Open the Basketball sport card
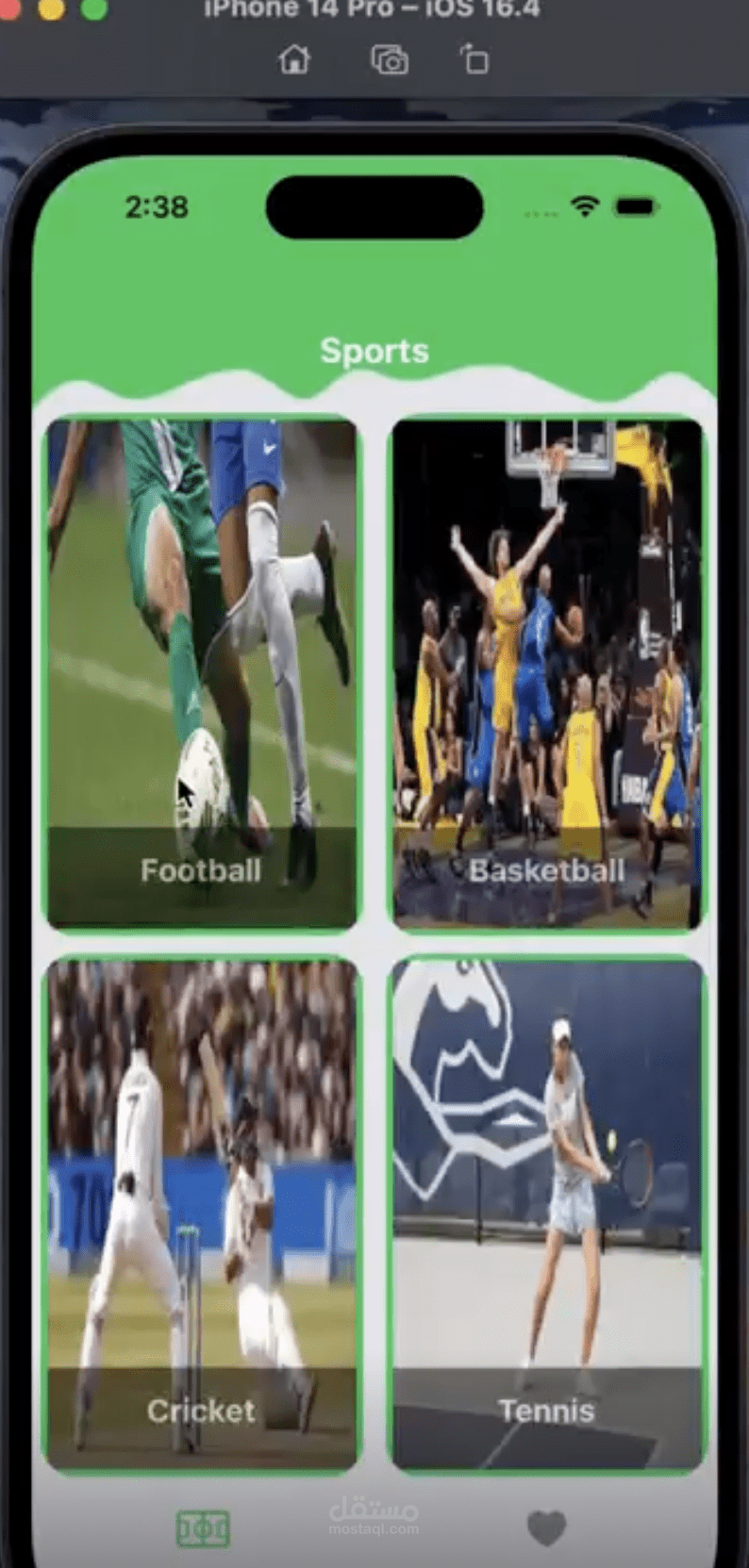The height and width of the screenshot is (1568, 749). pyautogui.click(x=547, y=673)
